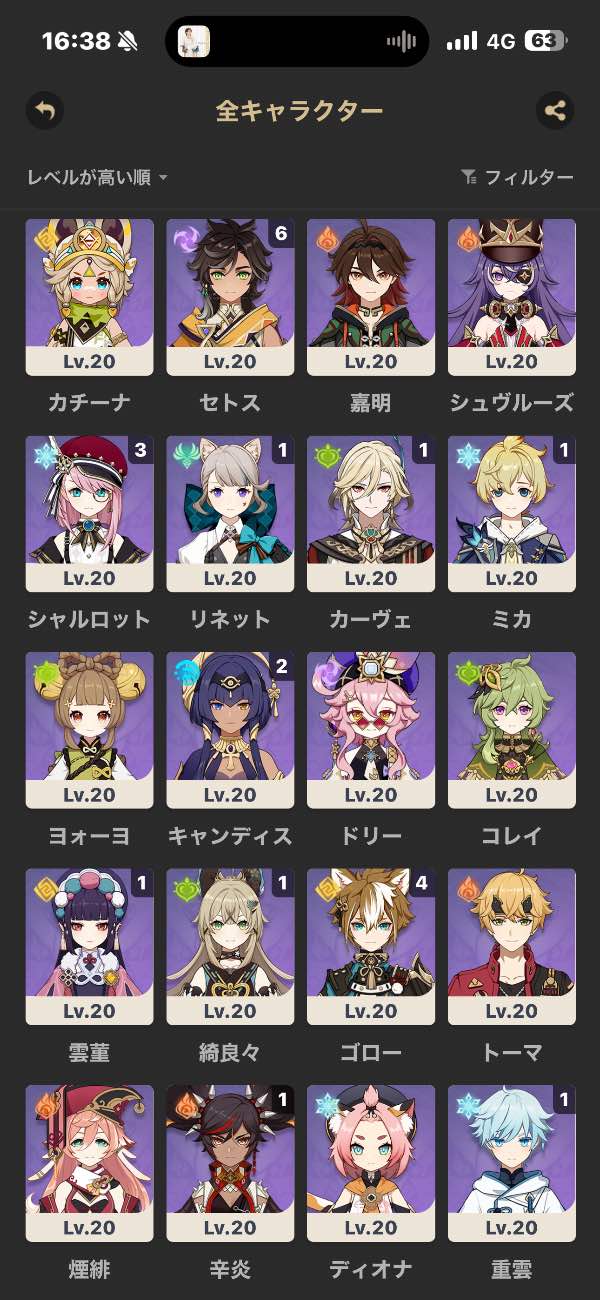Select the セトス character card
This screenshot has height=1300, width=600.
click(x=230, y=297)
